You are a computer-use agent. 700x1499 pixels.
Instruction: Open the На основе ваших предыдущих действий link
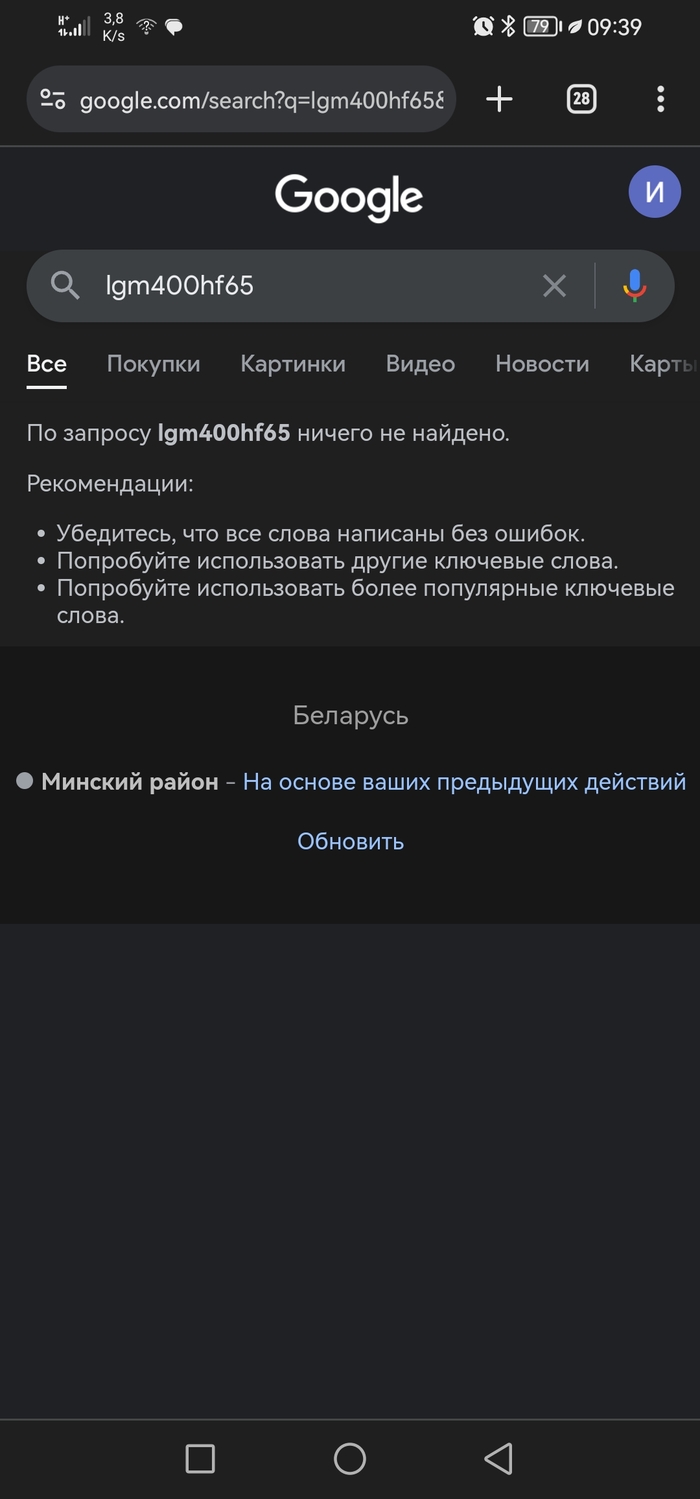464,782
